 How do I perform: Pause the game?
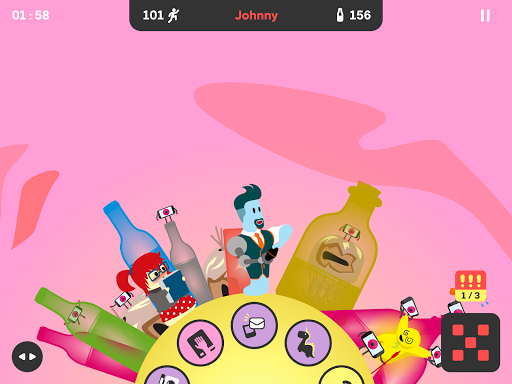[x=485, y=16]
